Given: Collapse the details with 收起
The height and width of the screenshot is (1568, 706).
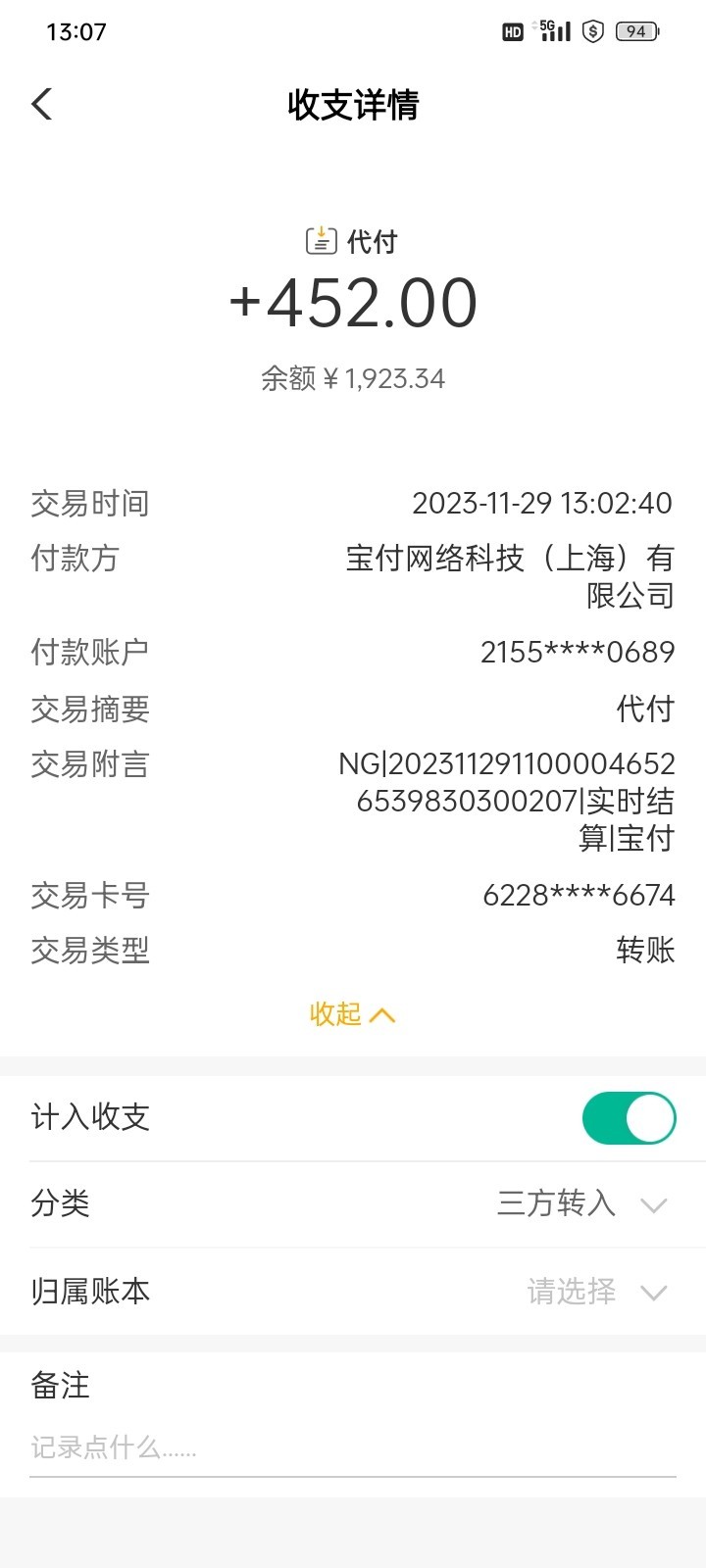Looking at the screenshot, I should tap(352, 1014).
